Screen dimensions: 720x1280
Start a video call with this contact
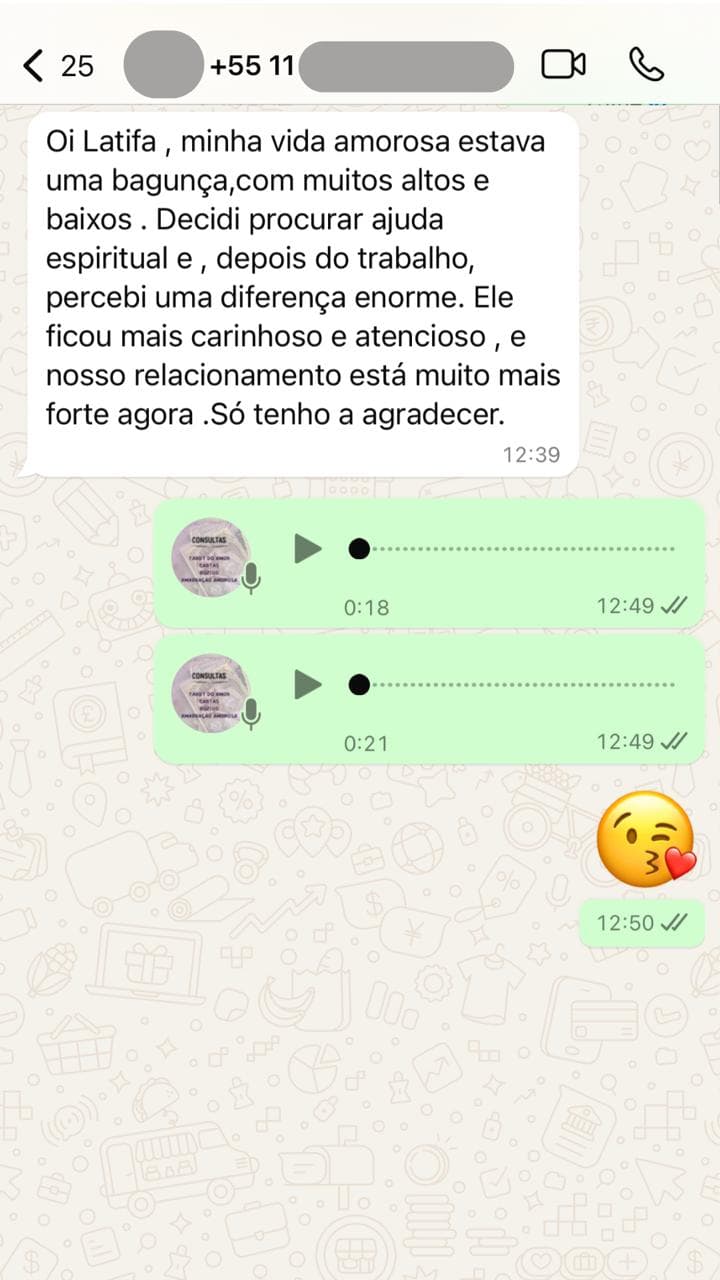[561, 63]
